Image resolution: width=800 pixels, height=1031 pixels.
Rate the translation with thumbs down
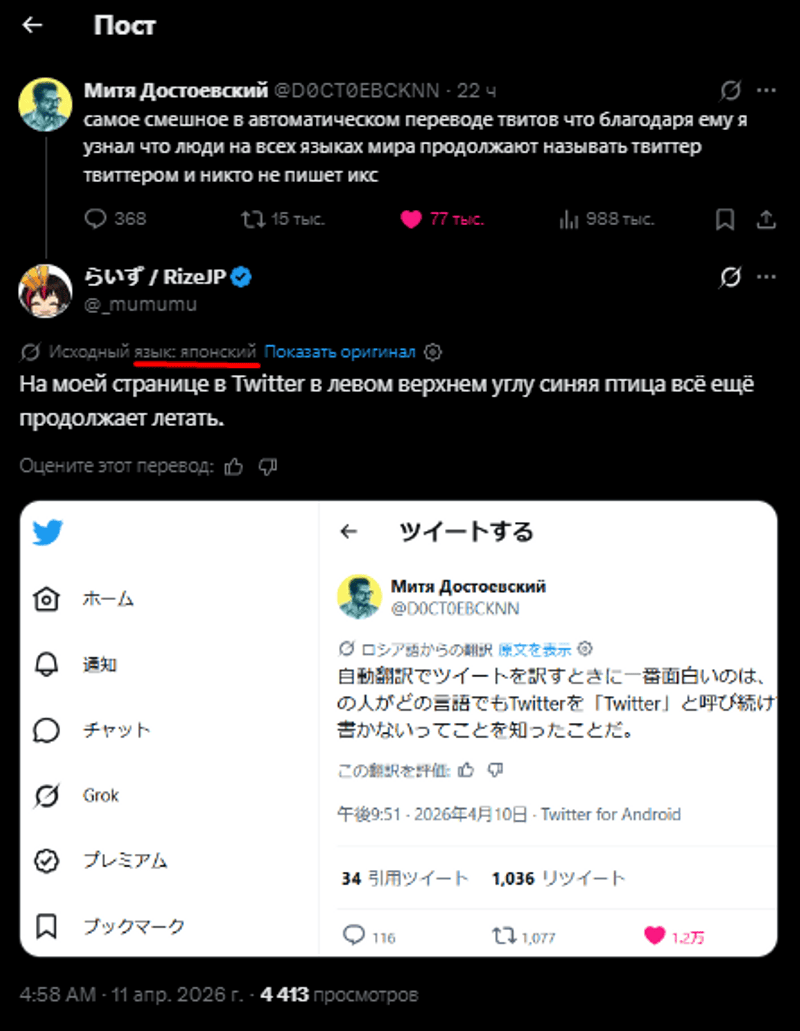pos(267,466)
